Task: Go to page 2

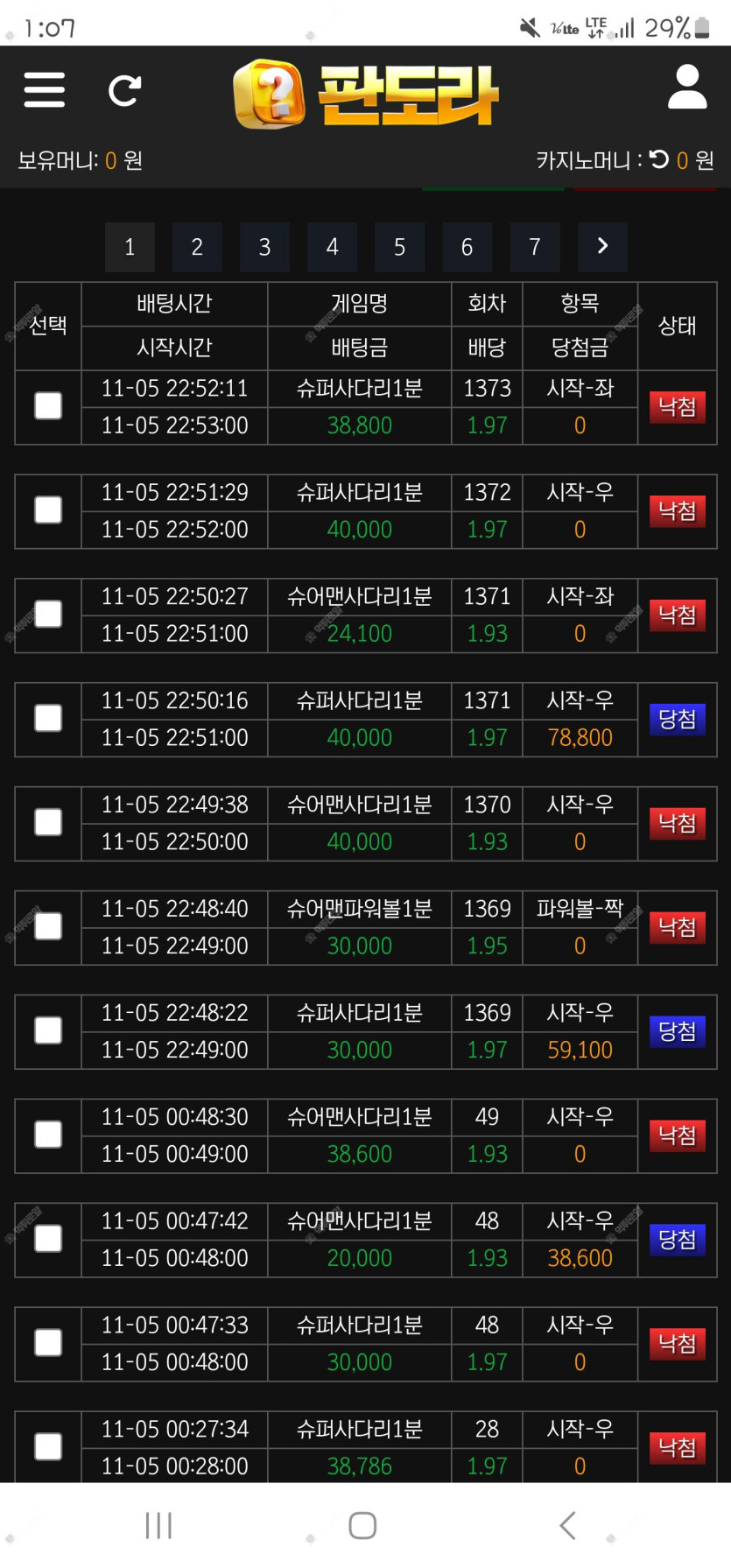Action: [197, 247]
